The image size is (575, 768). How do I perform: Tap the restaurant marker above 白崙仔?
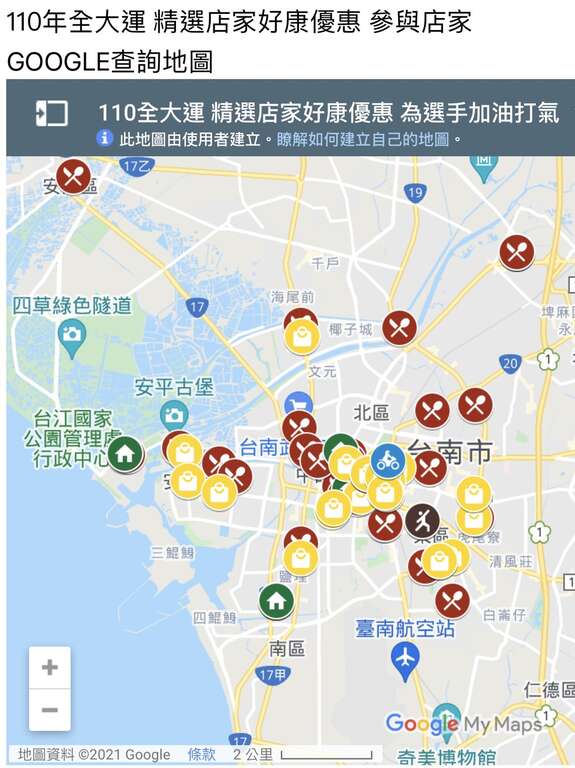point(453,601)
